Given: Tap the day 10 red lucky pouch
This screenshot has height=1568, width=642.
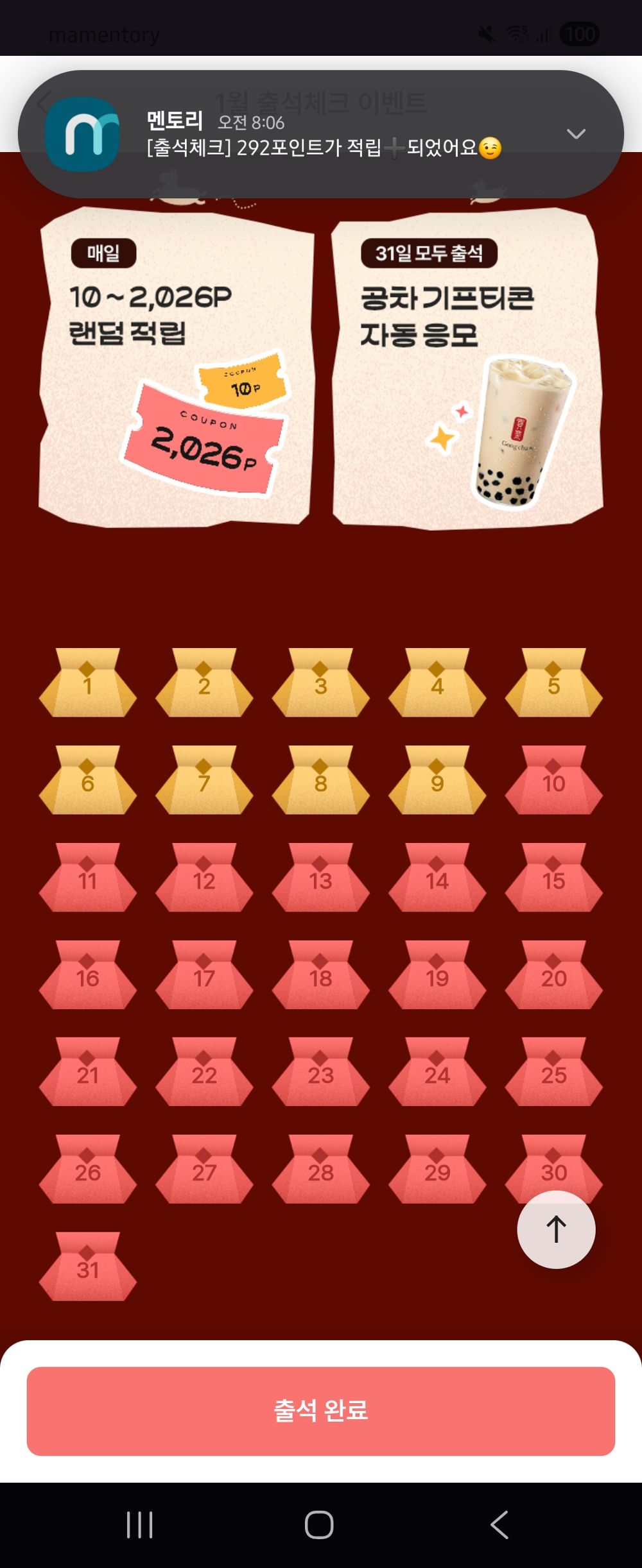Looking at the screenshot, I should pos(553,781).
